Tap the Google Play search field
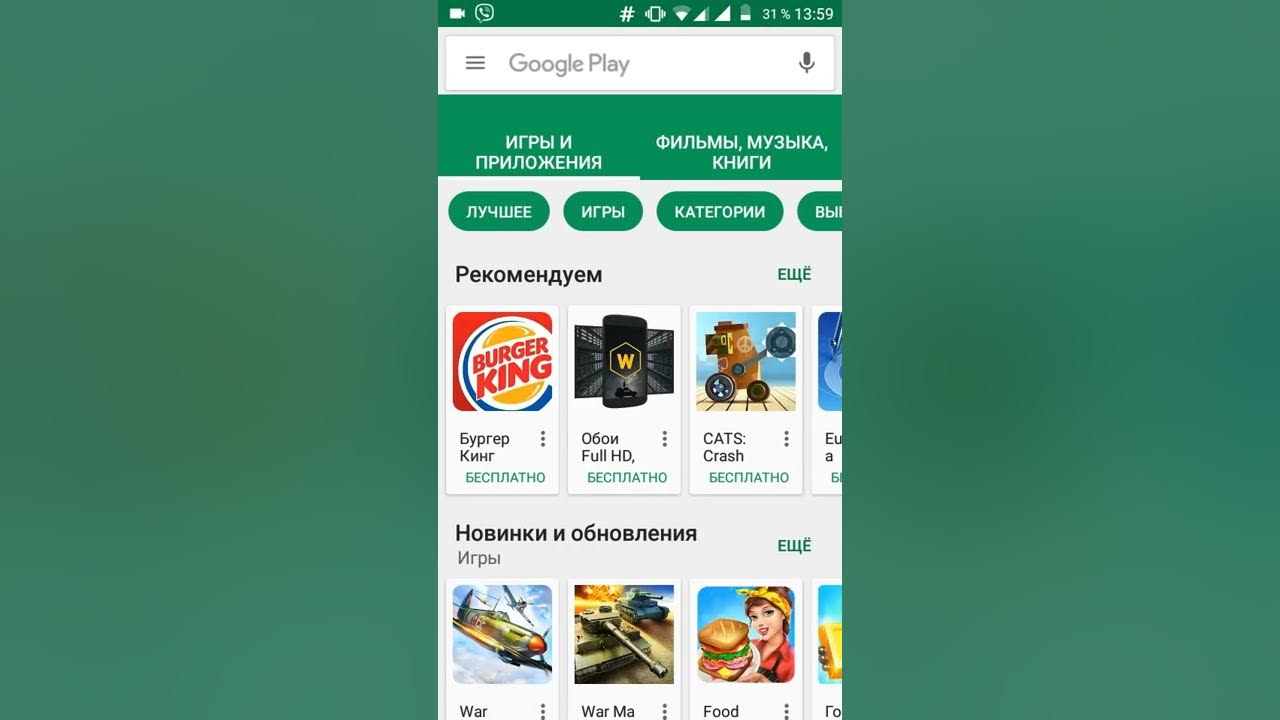The height and width of the screenshot is (720, 1280). tap(640, 63)
